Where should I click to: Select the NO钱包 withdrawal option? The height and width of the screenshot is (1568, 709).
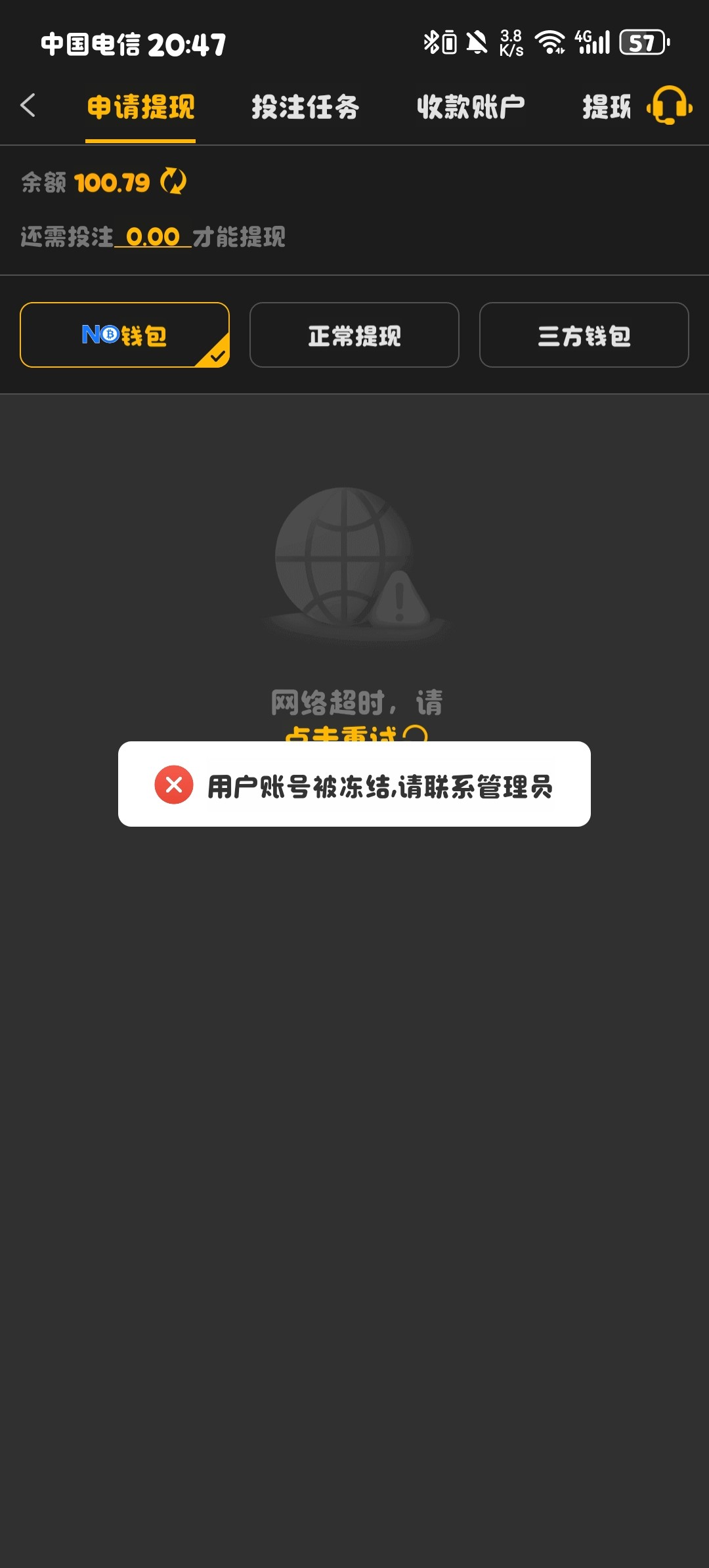coord(125,335)
